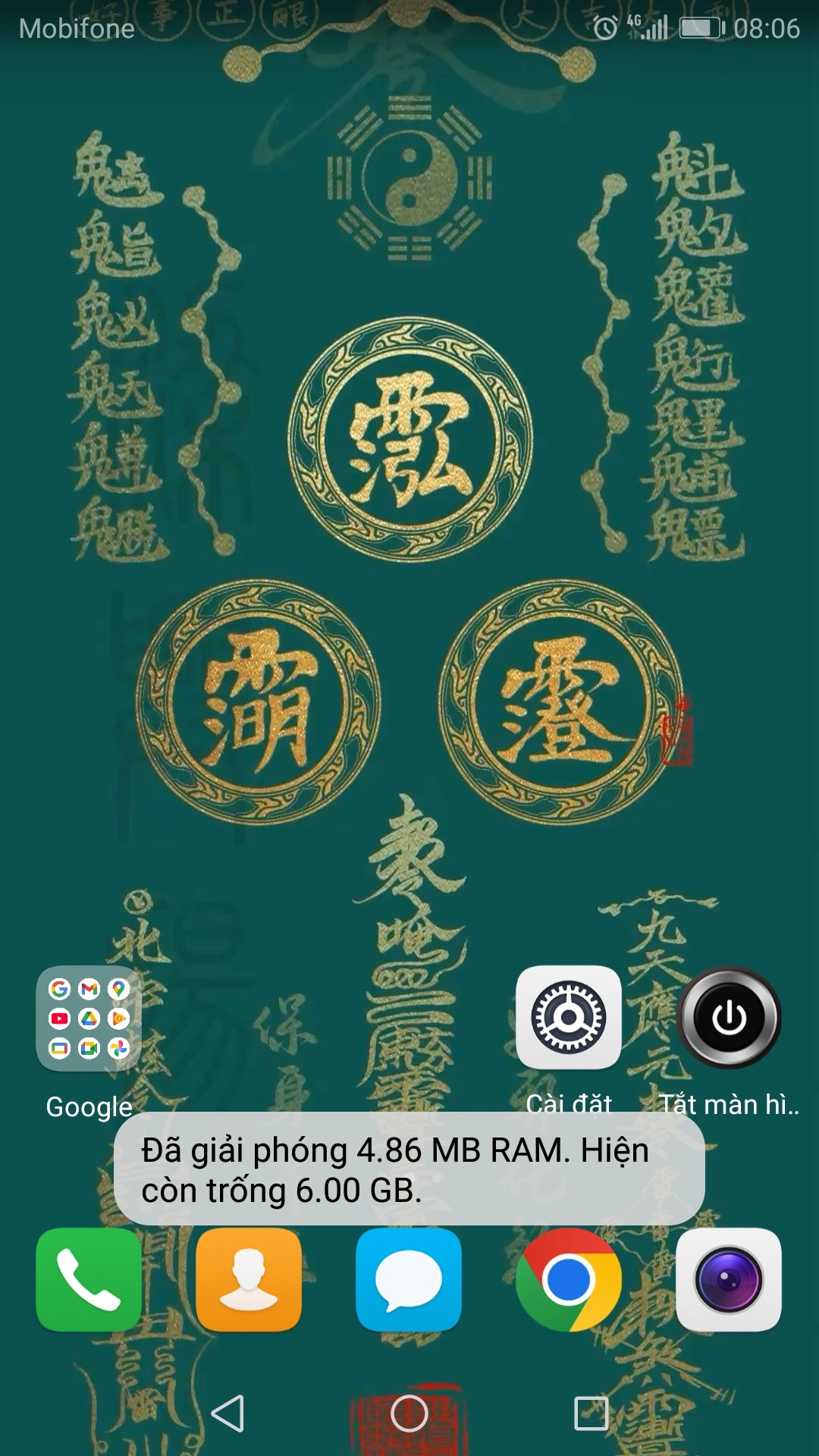This screenshot has width=819, height=1456.
Task: Open the Contacts app
Action: (249, 1280)
